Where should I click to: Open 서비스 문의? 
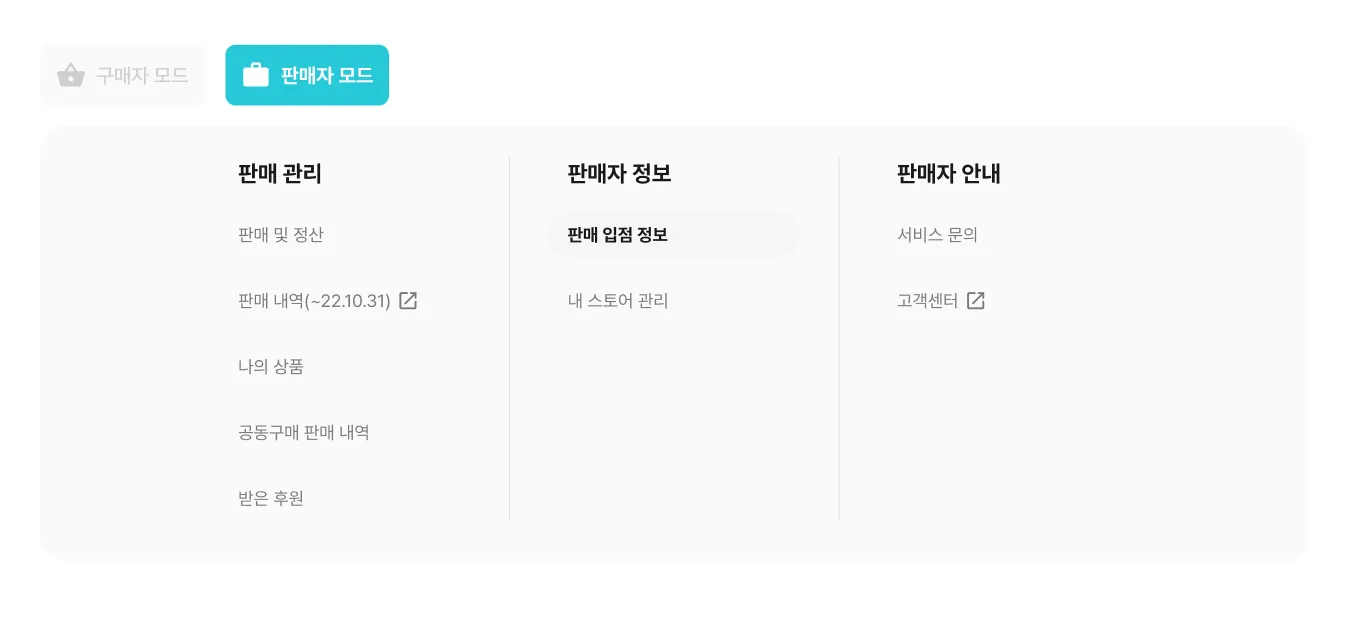pyautogui.click(x=937, y=235)
